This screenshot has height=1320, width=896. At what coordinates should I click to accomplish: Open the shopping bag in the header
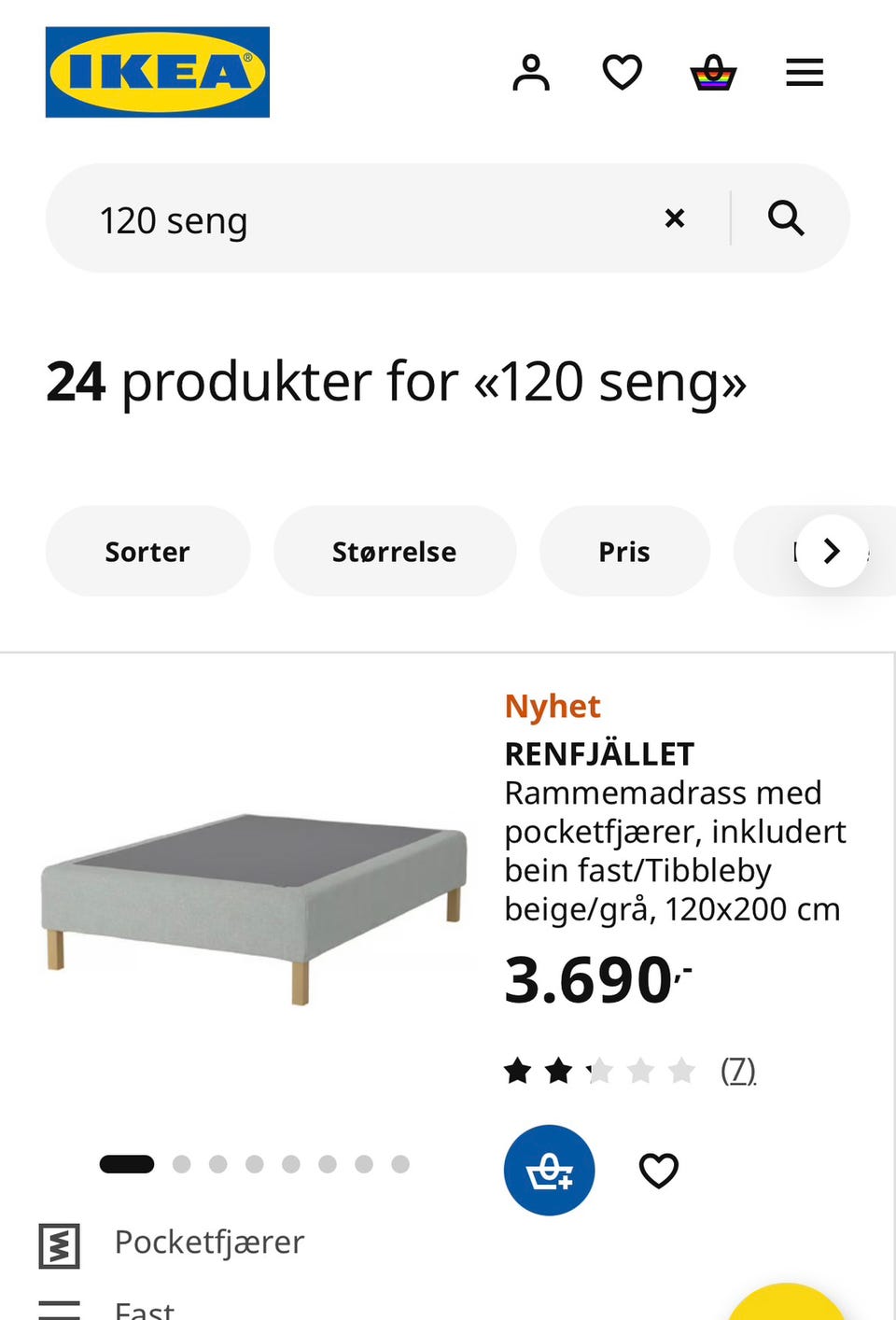[712, 72]
